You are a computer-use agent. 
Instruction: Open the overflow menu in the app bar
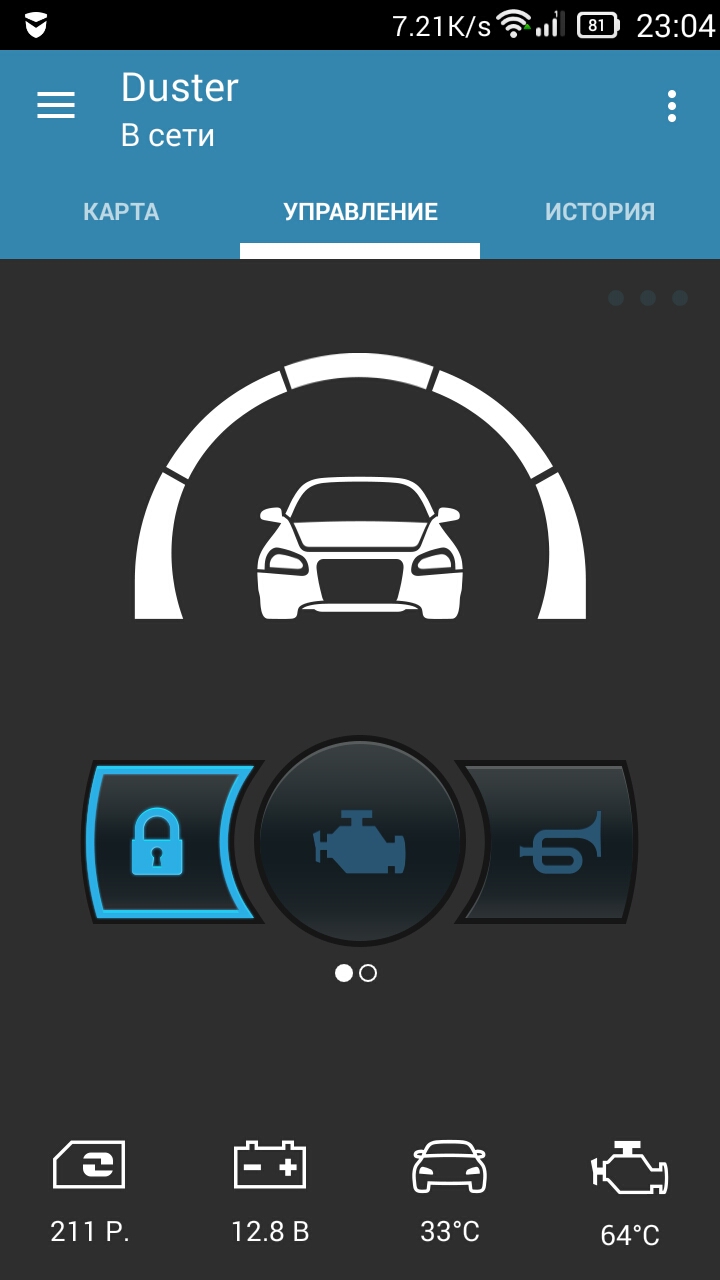pyautogui.click(x=672, y=106)
